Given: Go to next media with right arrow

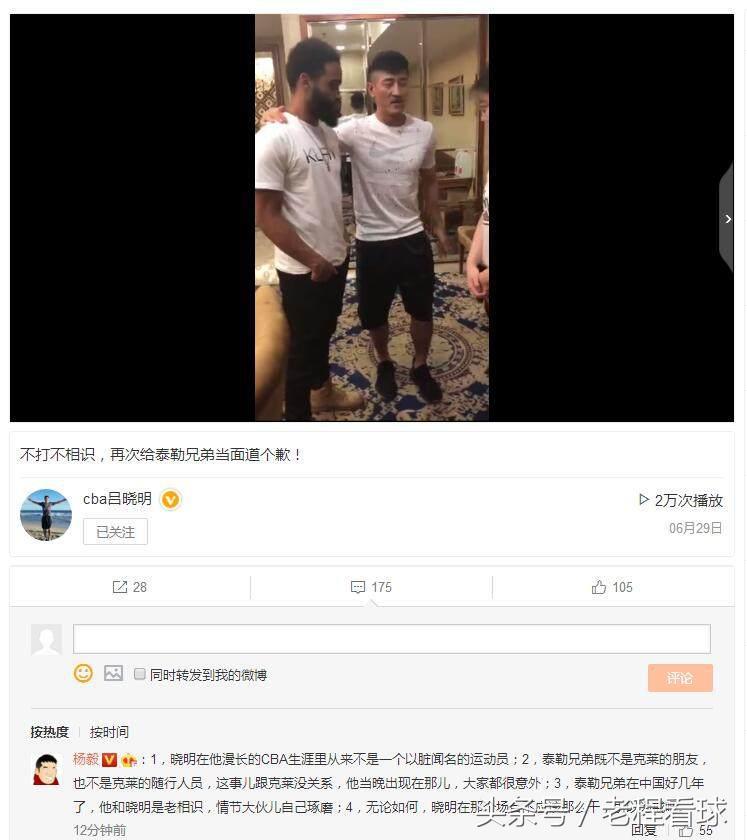Looking at the screenshot, I should (727, 219).
